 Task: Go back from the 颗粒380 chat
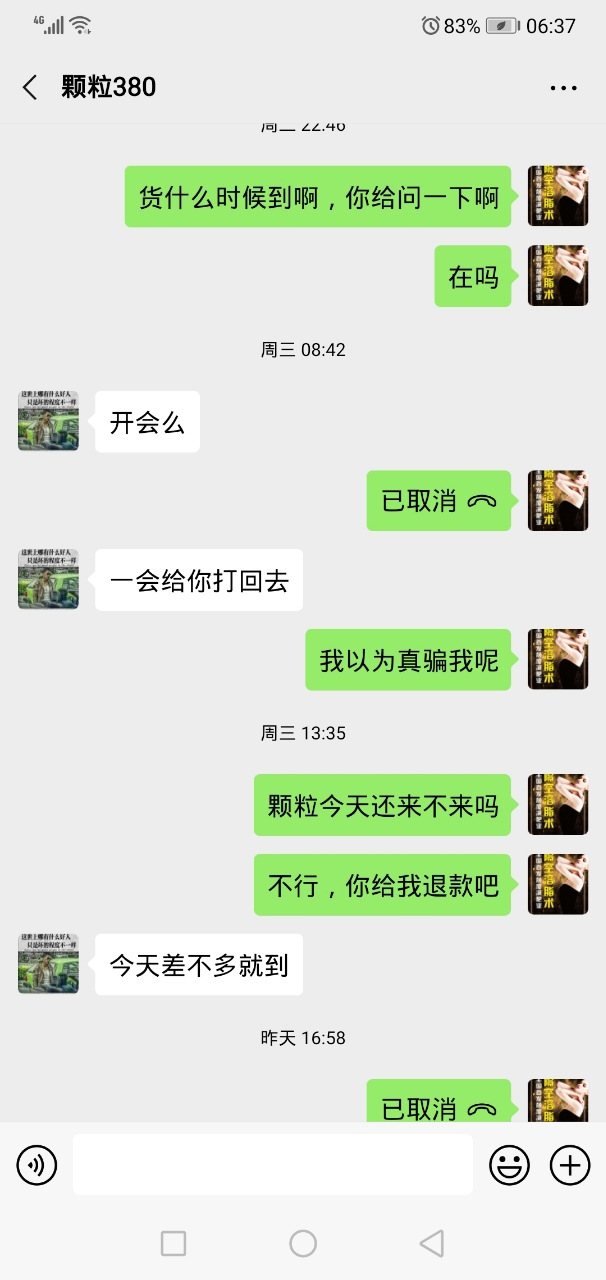tap(30, 87)
